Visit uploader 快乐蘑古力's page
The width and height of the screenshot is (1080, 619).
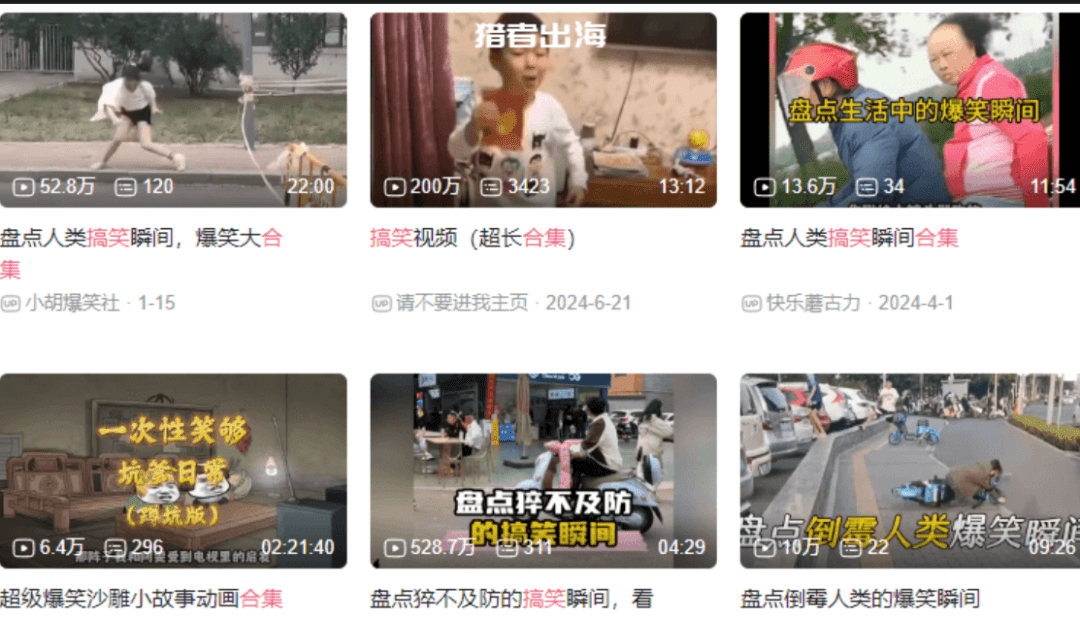point(812,302)
